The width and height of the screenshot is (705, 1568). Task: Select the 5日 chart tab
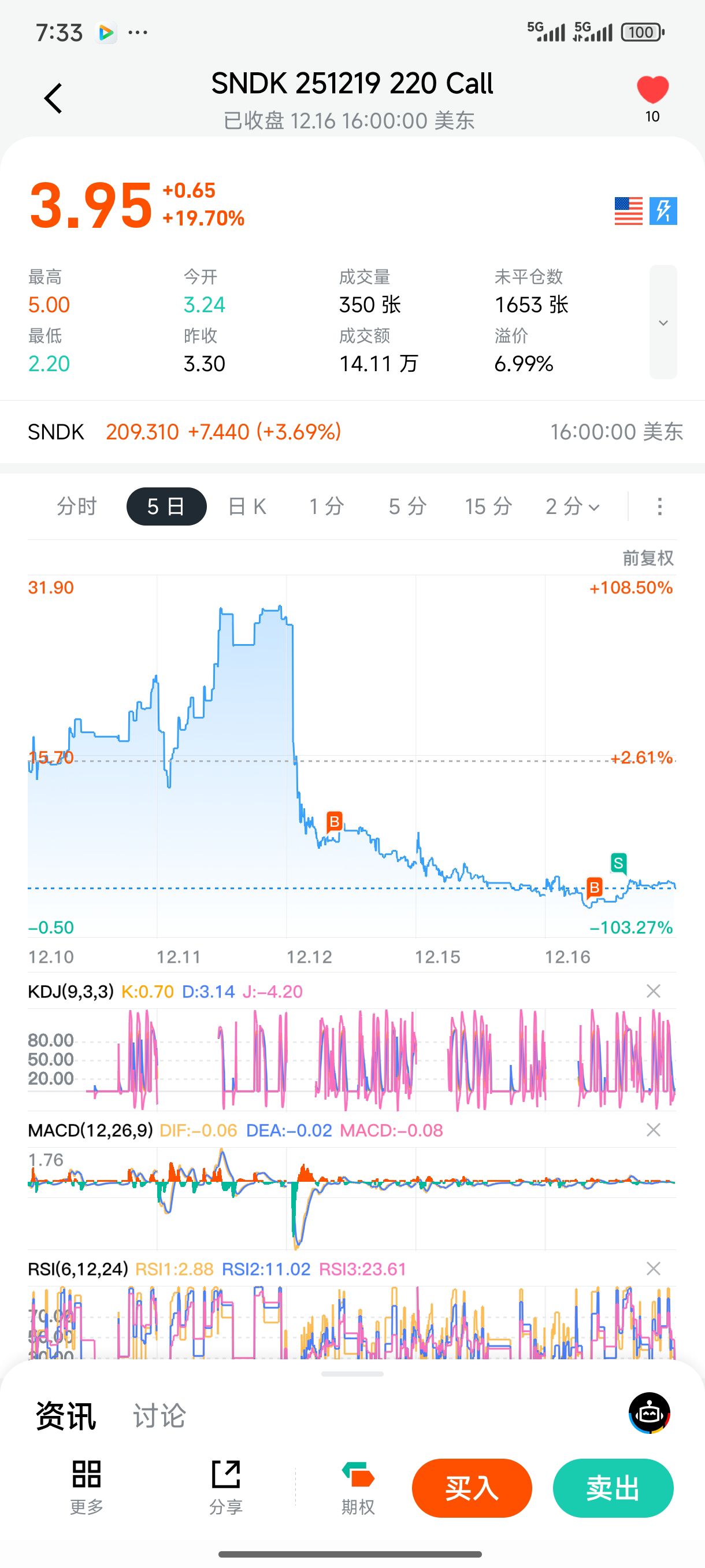(166, 506)
